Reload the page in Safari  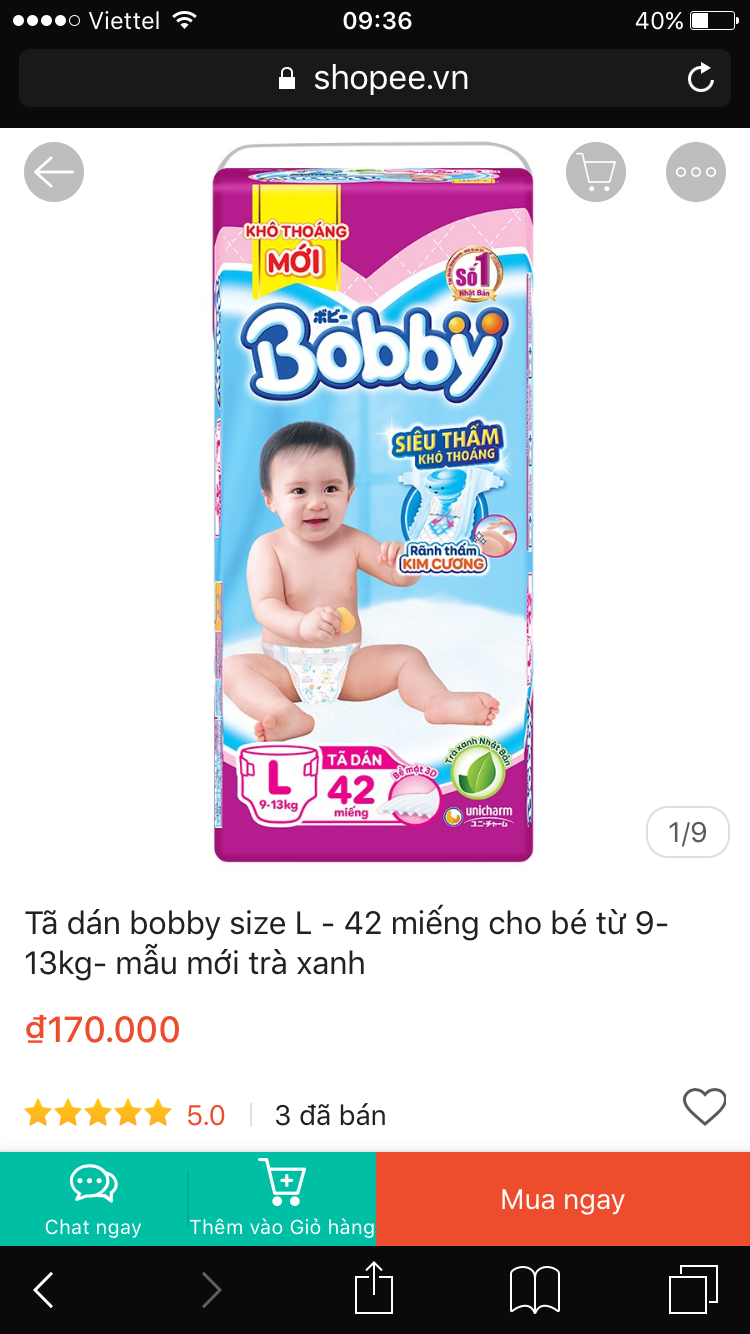(x=701, y=79)
